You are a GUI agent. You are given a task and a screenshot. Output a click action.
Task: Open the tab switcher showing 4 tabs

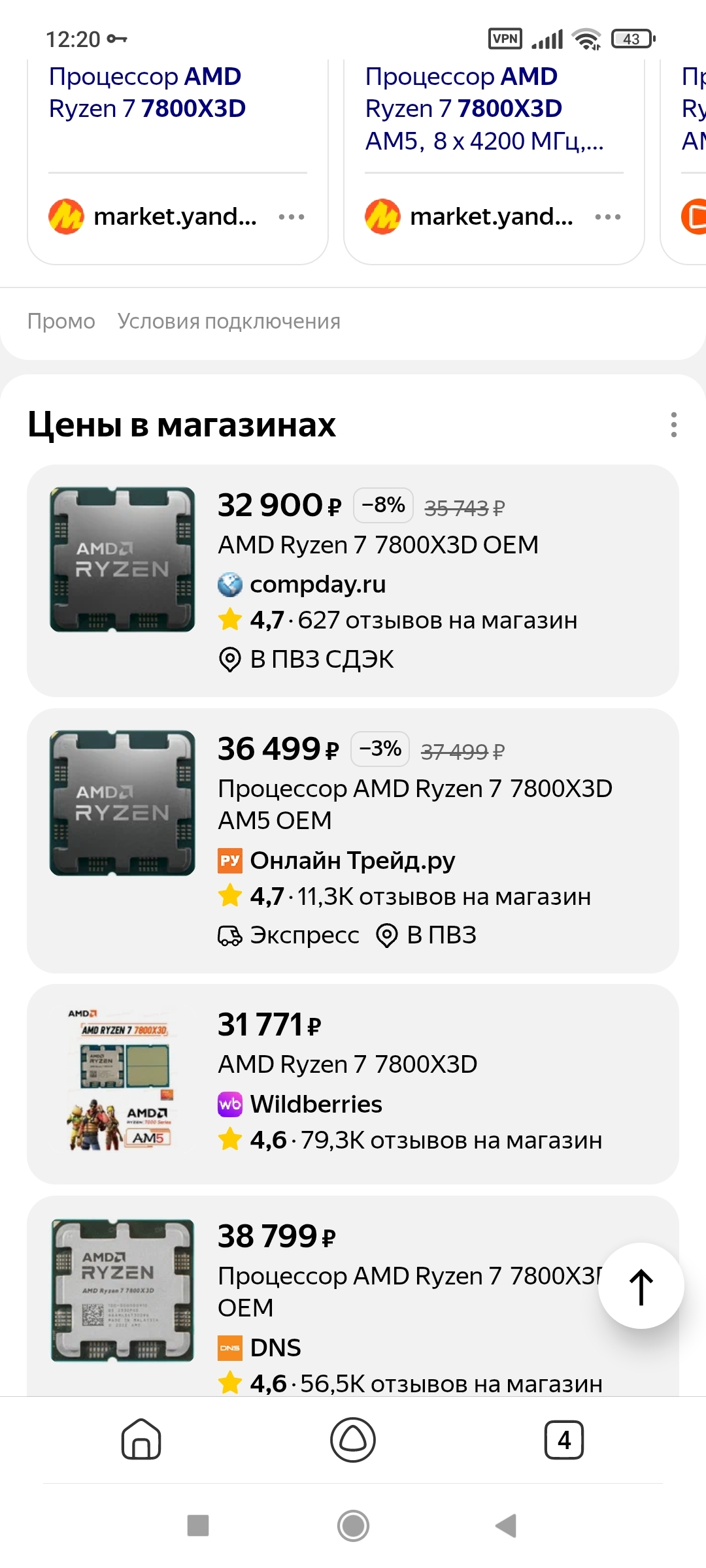(x=563, y=1439)
